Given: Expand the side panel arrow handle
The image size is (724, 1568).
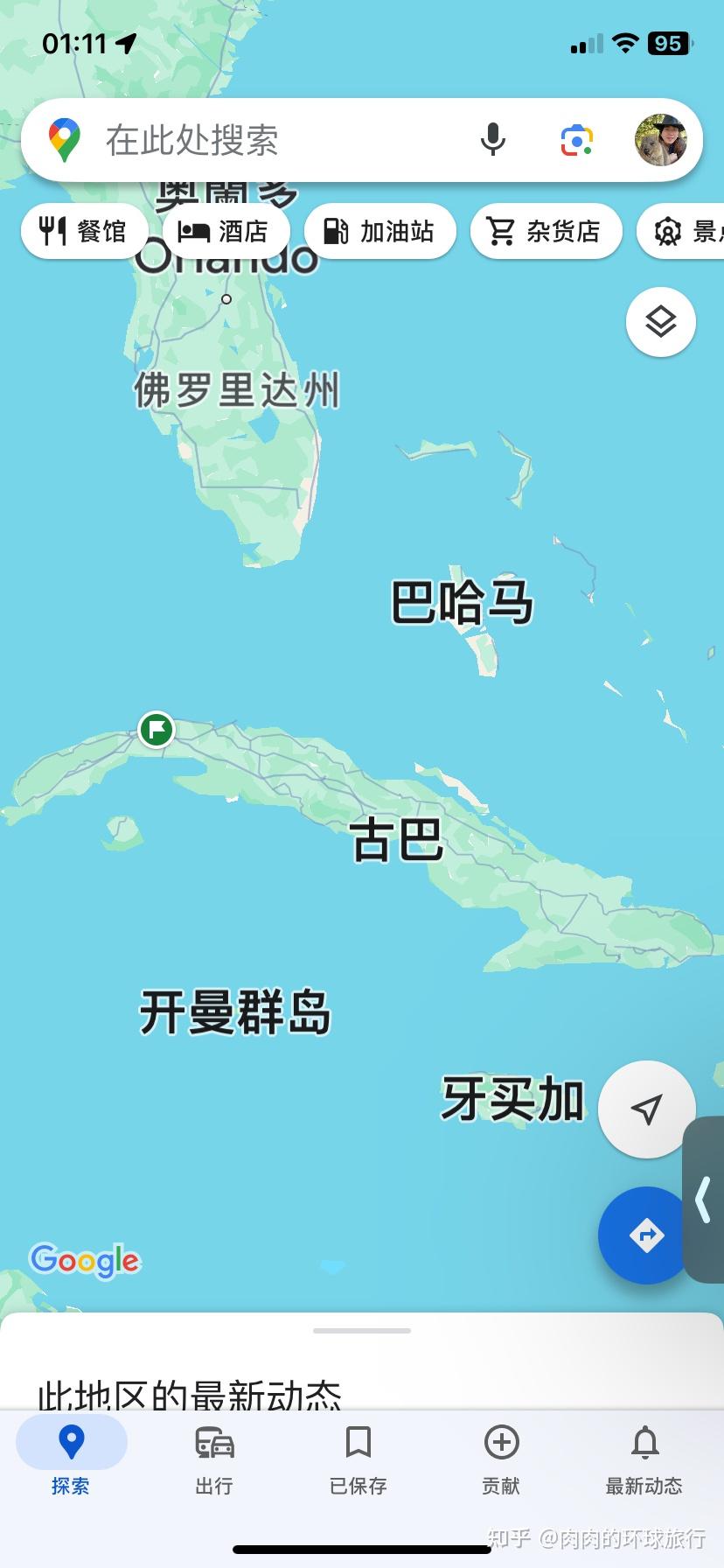Looking at the screenshot, I should tap(703, 1200).
